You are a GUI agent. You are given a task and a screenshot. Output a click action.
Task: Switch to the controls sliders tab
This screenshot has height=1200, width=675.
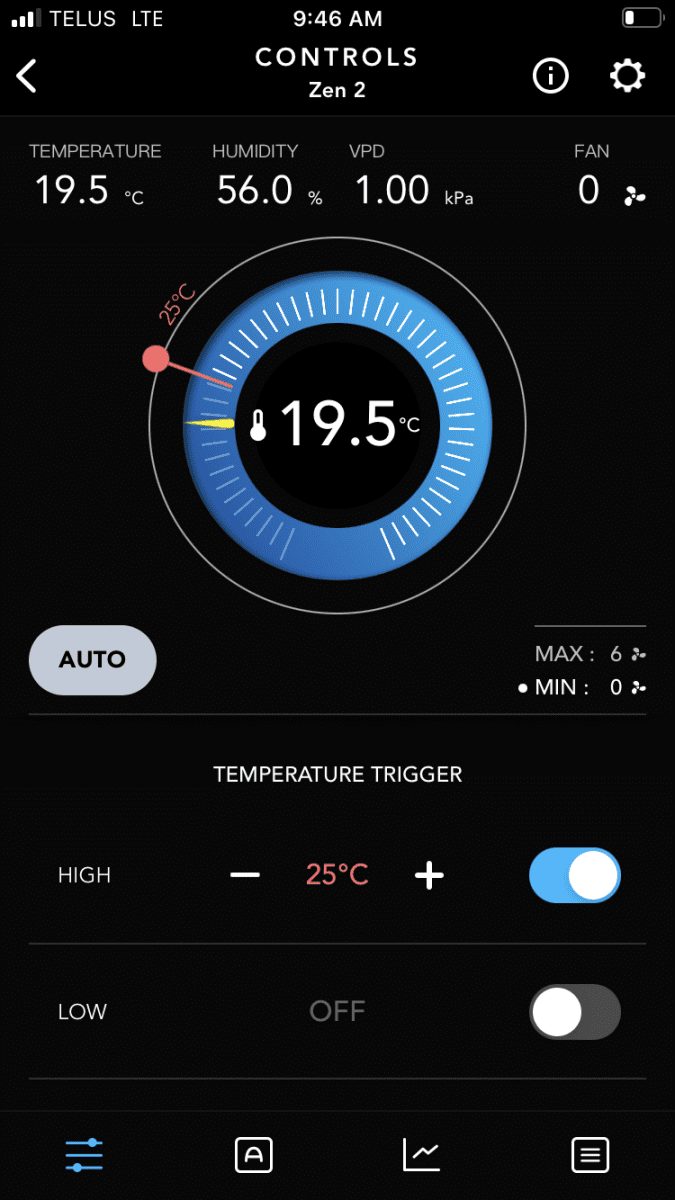click(x=84, y=1155)
